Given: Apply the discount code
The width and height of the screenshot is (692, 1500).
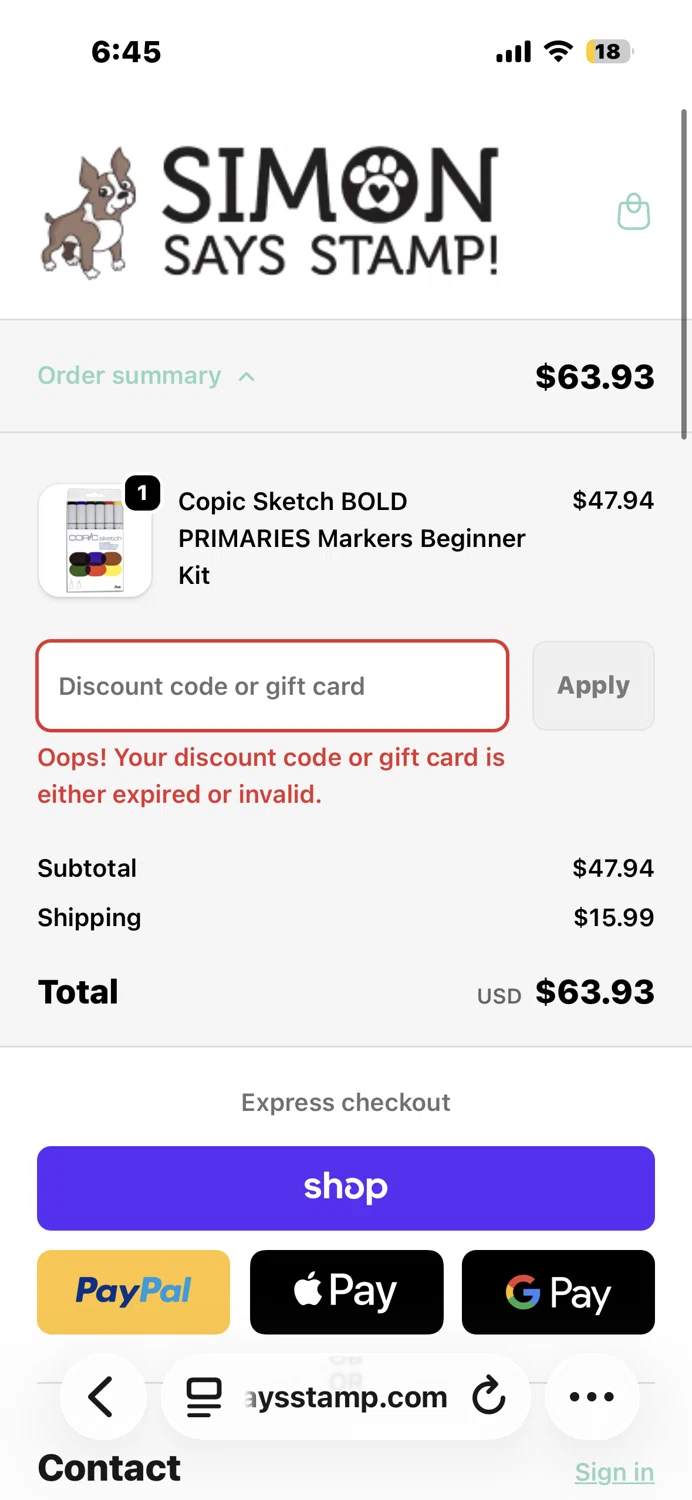Looking at the screenshot, I should [593, 686].
